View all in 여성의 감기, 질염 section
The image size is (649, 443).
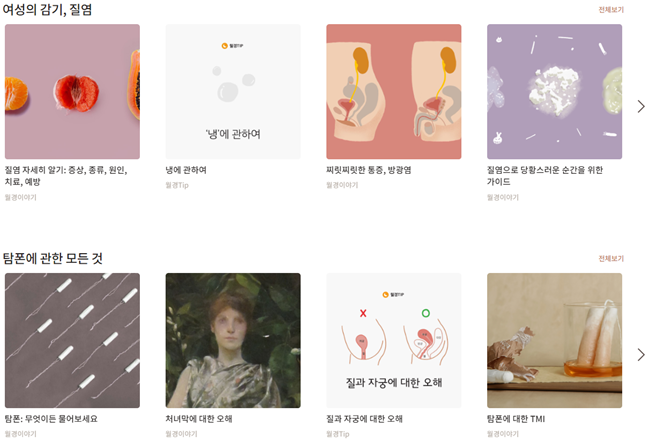pyautogui.click(x=610, y=9)
